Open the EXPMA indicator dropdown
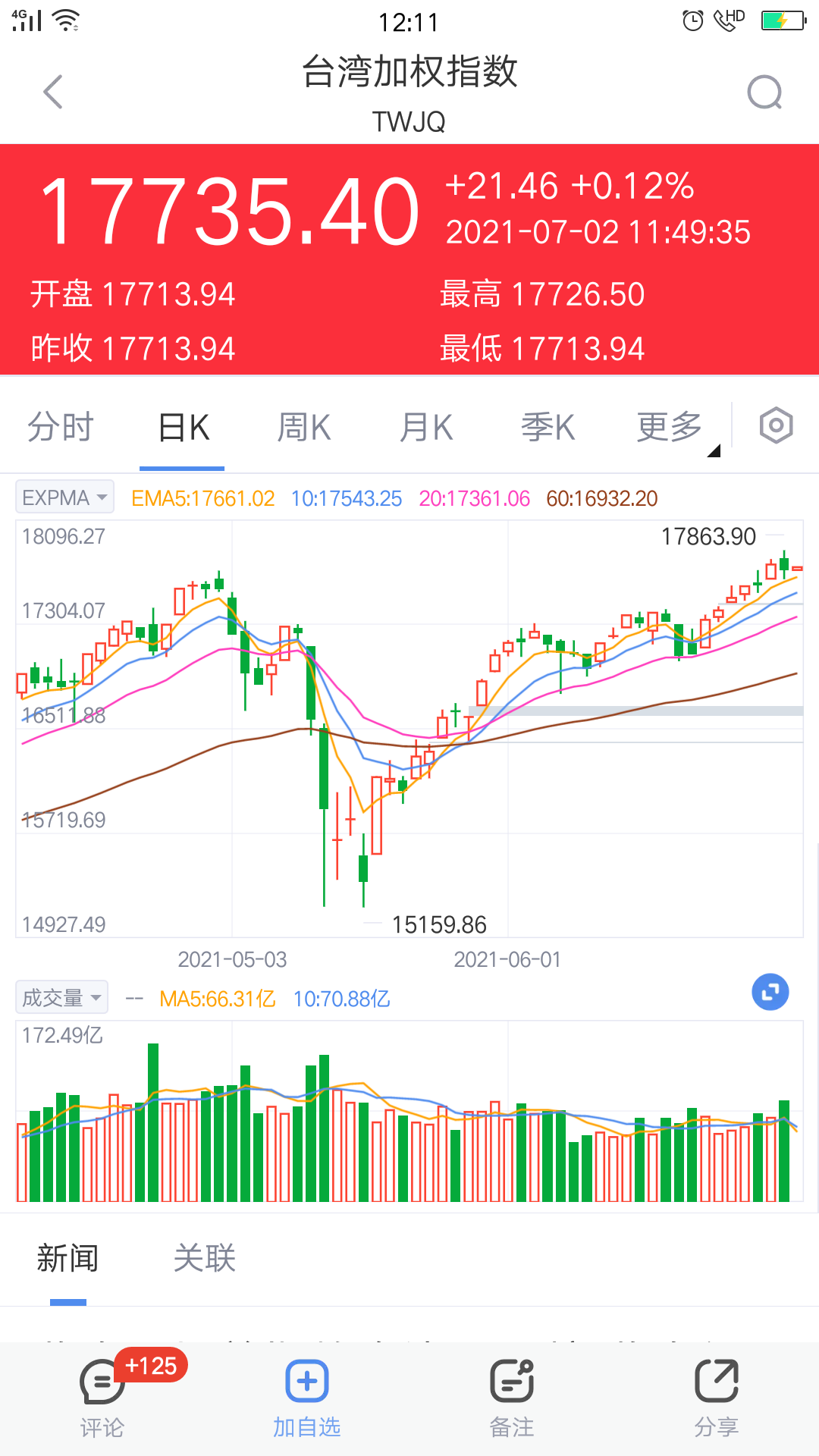The width and height of the screenshot is (819, 1456). point(65,497)
